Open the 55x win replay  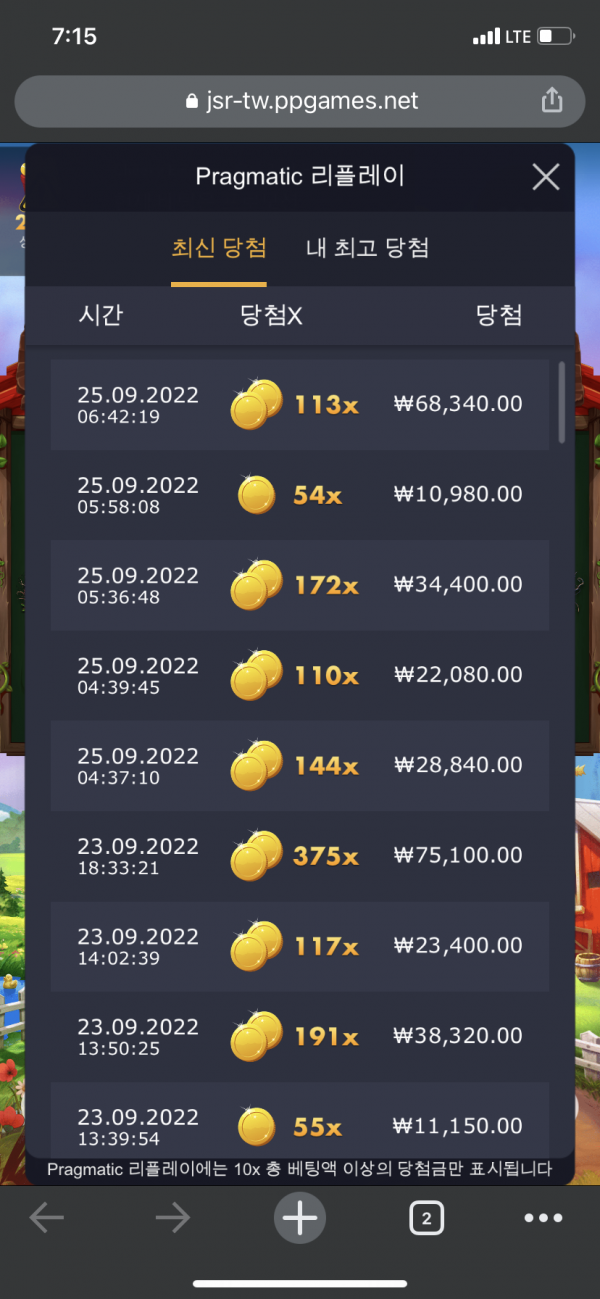300,1125
